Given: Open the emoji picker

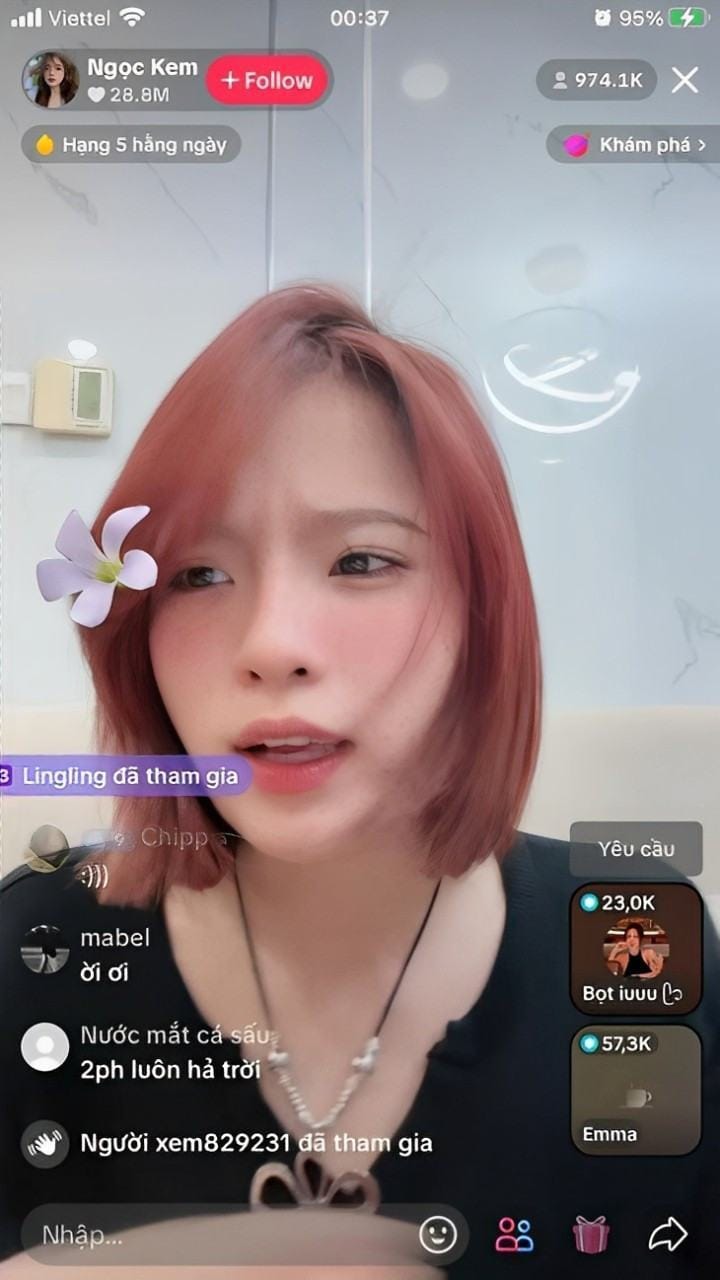Looking at the screenshot, I should click(437, 1235).
